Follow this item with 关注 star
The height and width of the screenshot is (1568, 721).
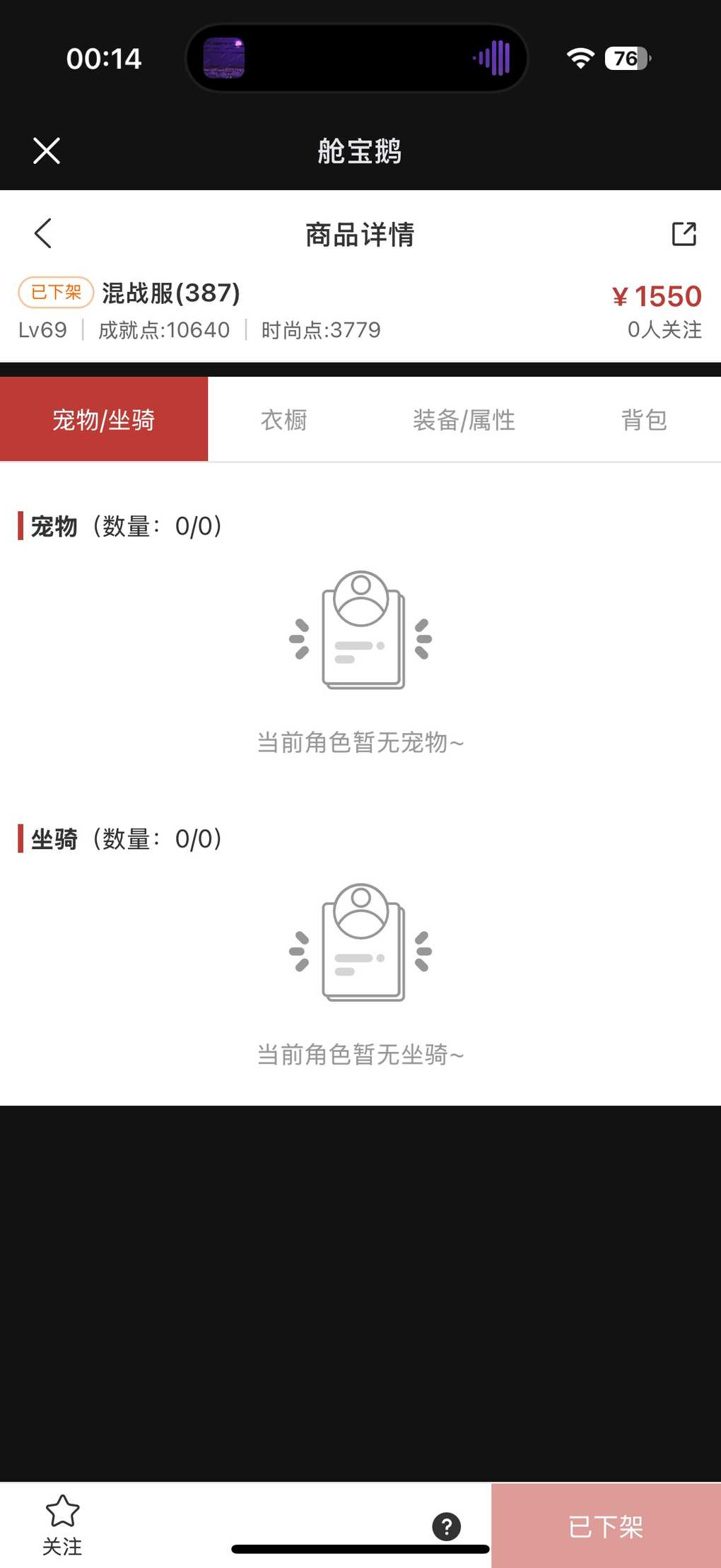coord(62,1526)
